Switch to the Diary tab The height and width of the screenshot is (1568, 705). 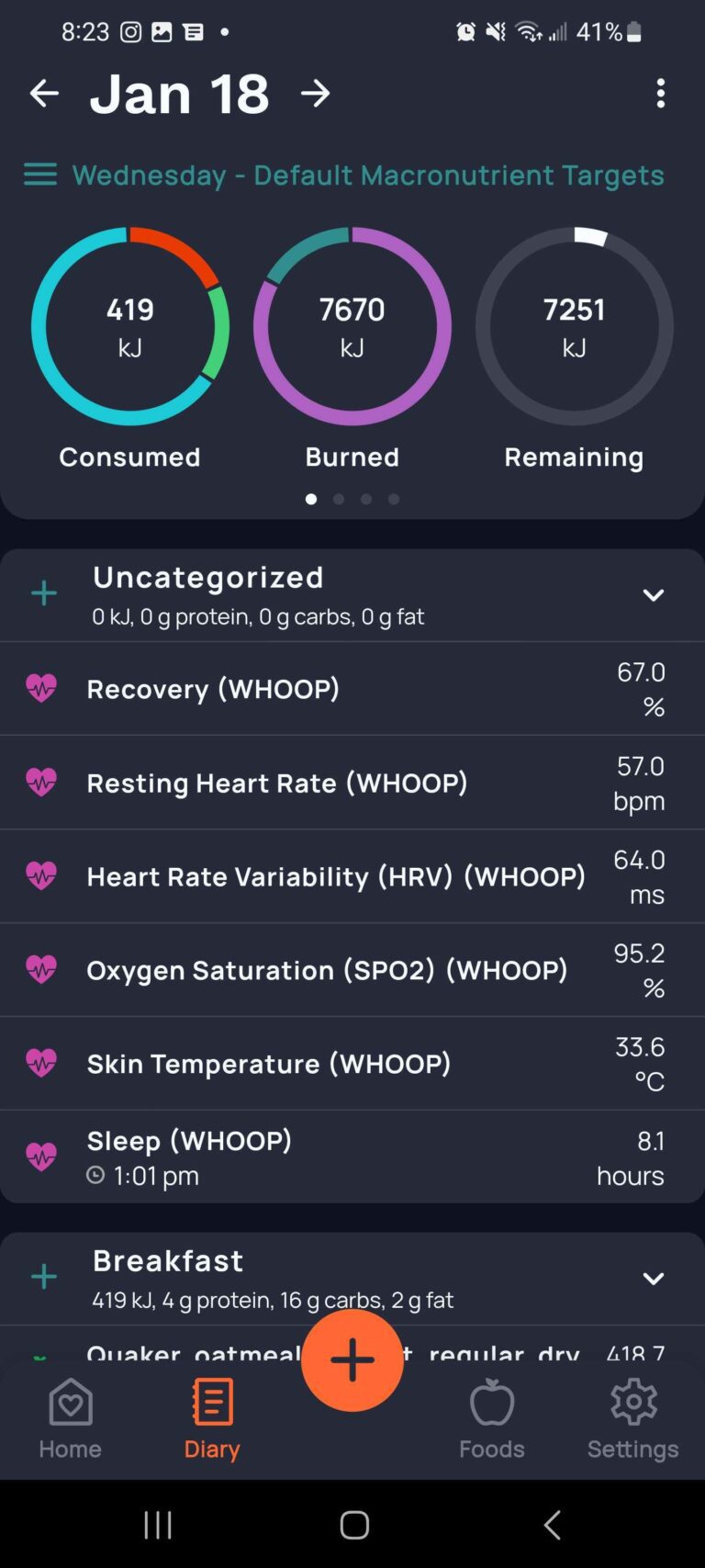pyautogui.click(x=211, y=1418)
